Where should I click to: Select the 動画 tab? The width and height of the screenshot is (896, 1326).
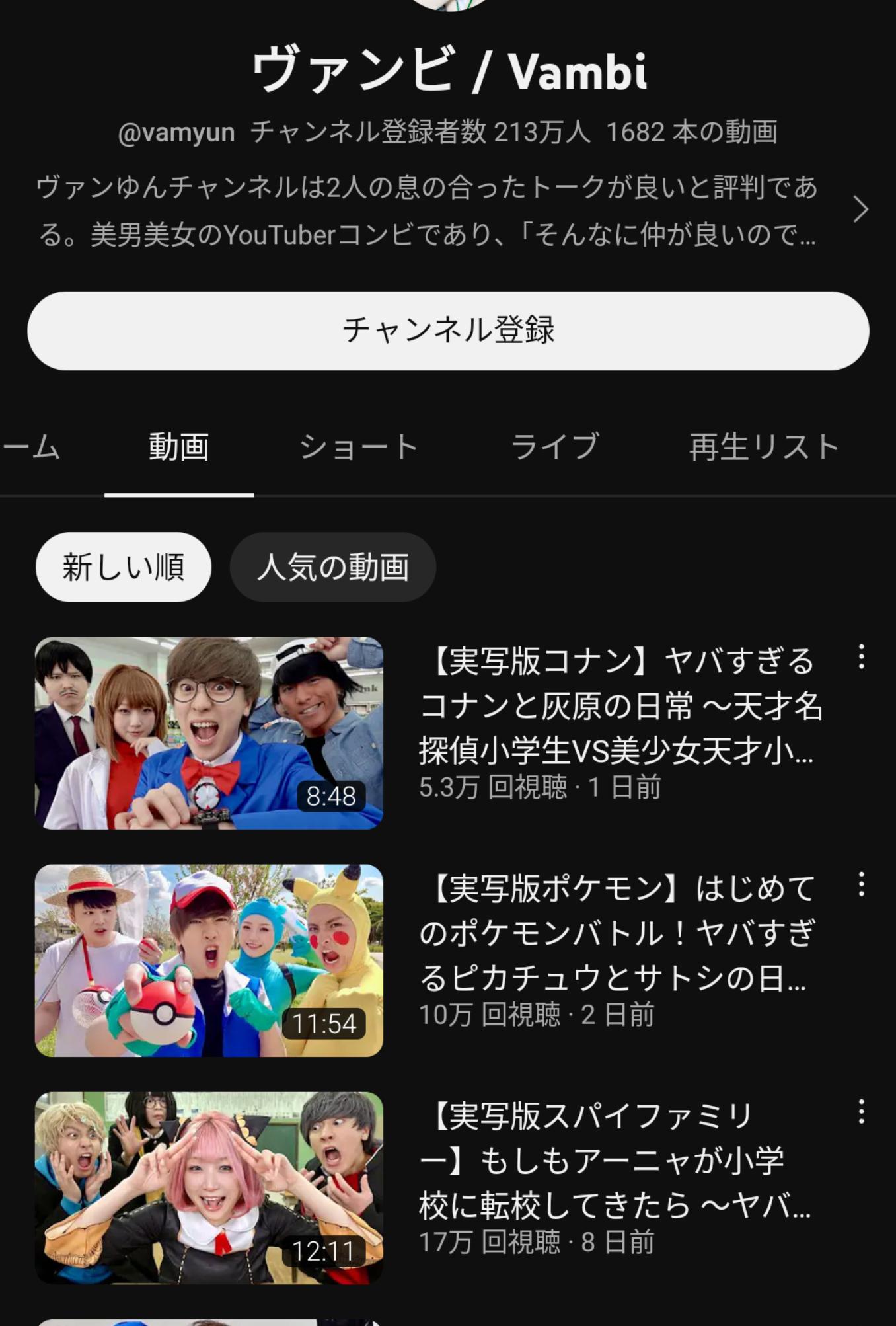[x=179, y=447]
